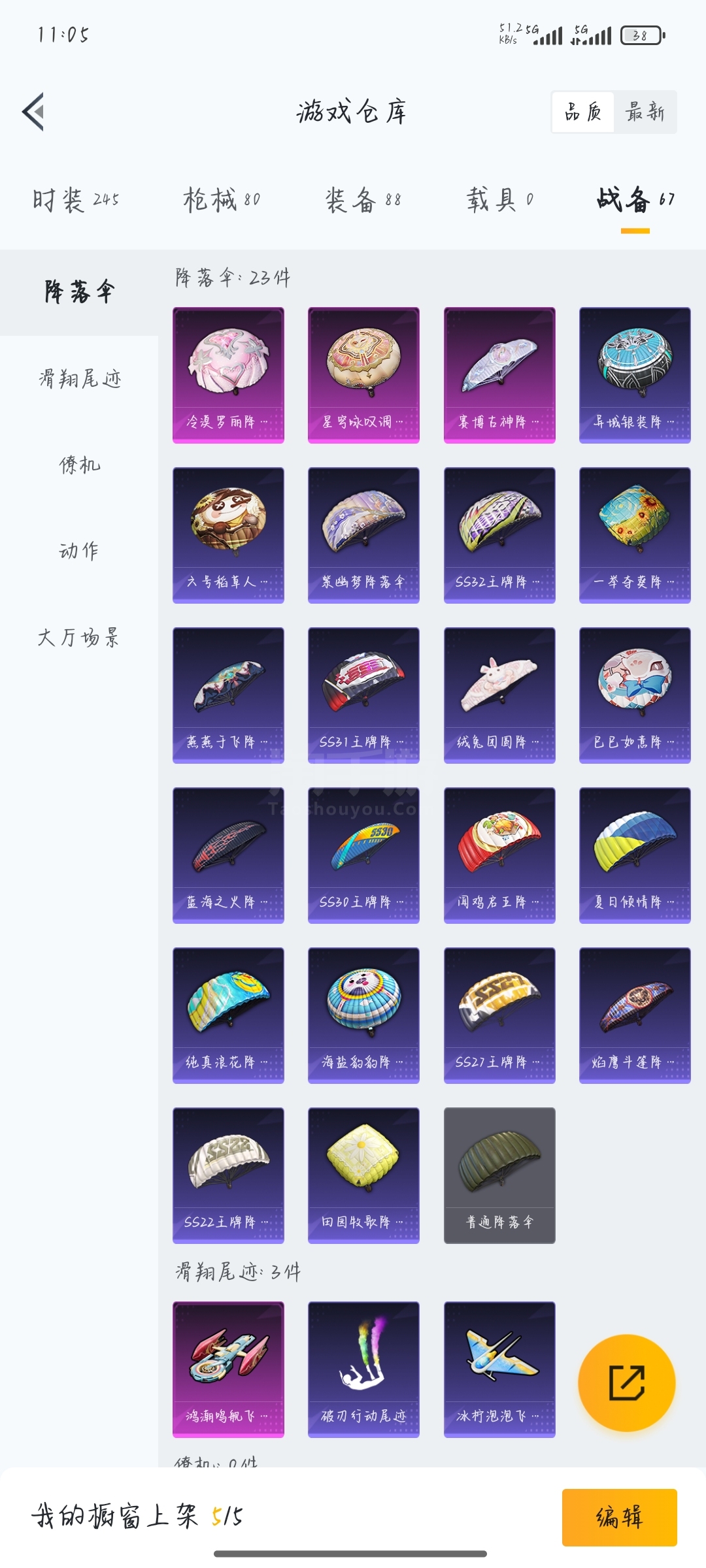Open the 冷漠罗丽 parachute item

coord(228,375)
